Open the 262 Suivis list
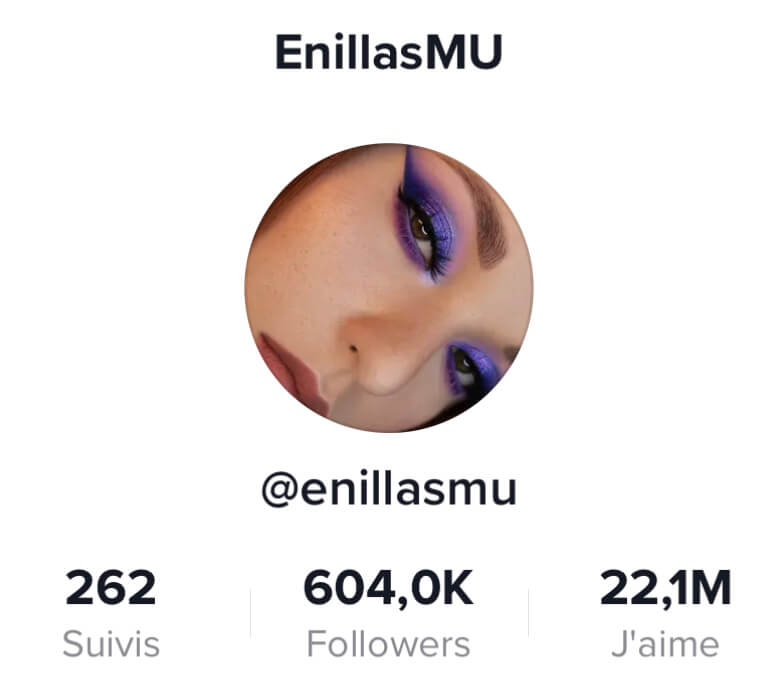This screenshot has height=697, width=784. [x=111, y=612]
